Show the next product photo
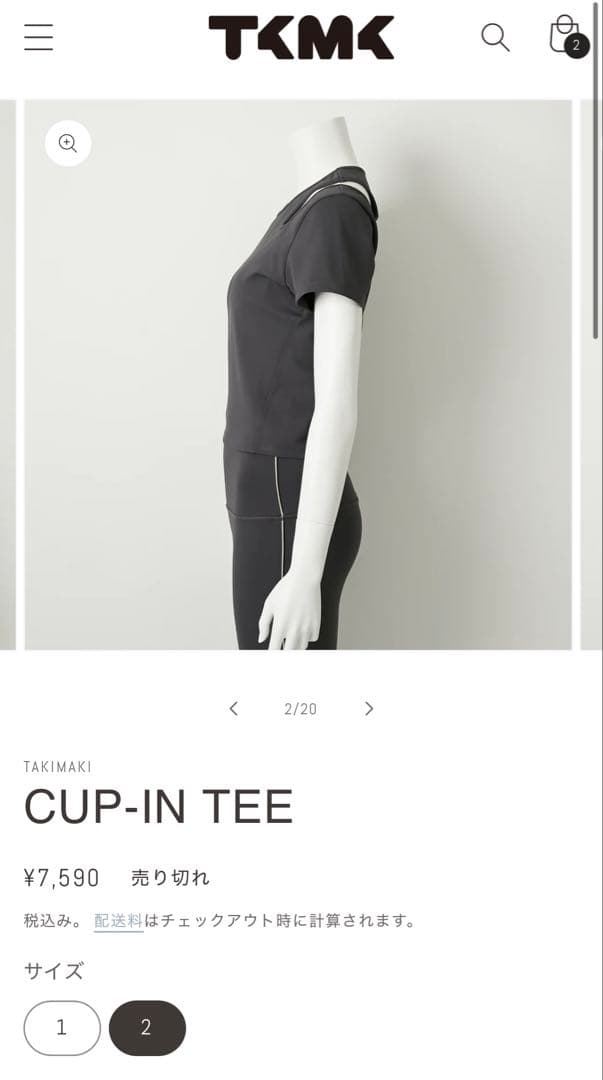 coord(369,709)
